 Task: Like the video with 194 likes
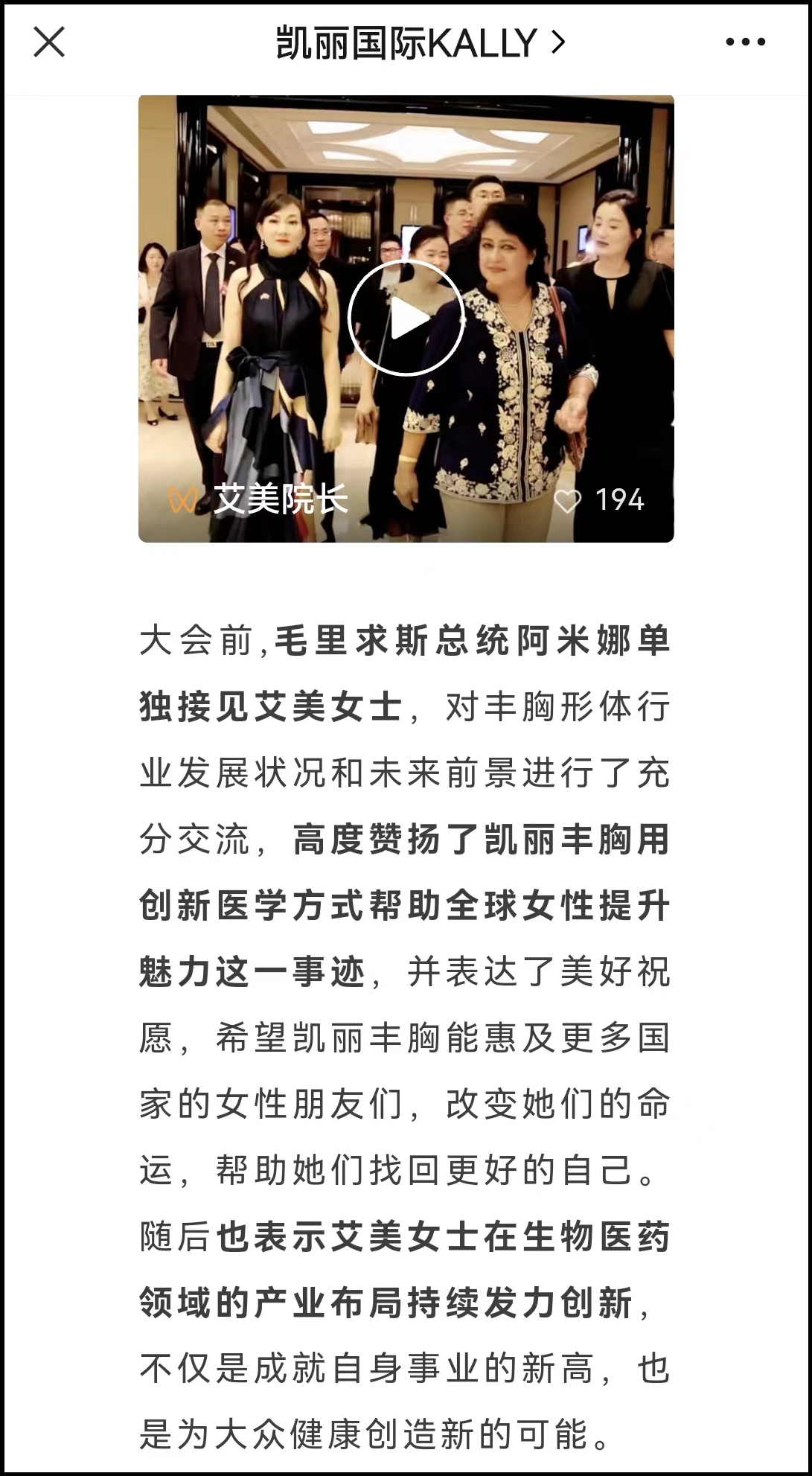point(568,501)
